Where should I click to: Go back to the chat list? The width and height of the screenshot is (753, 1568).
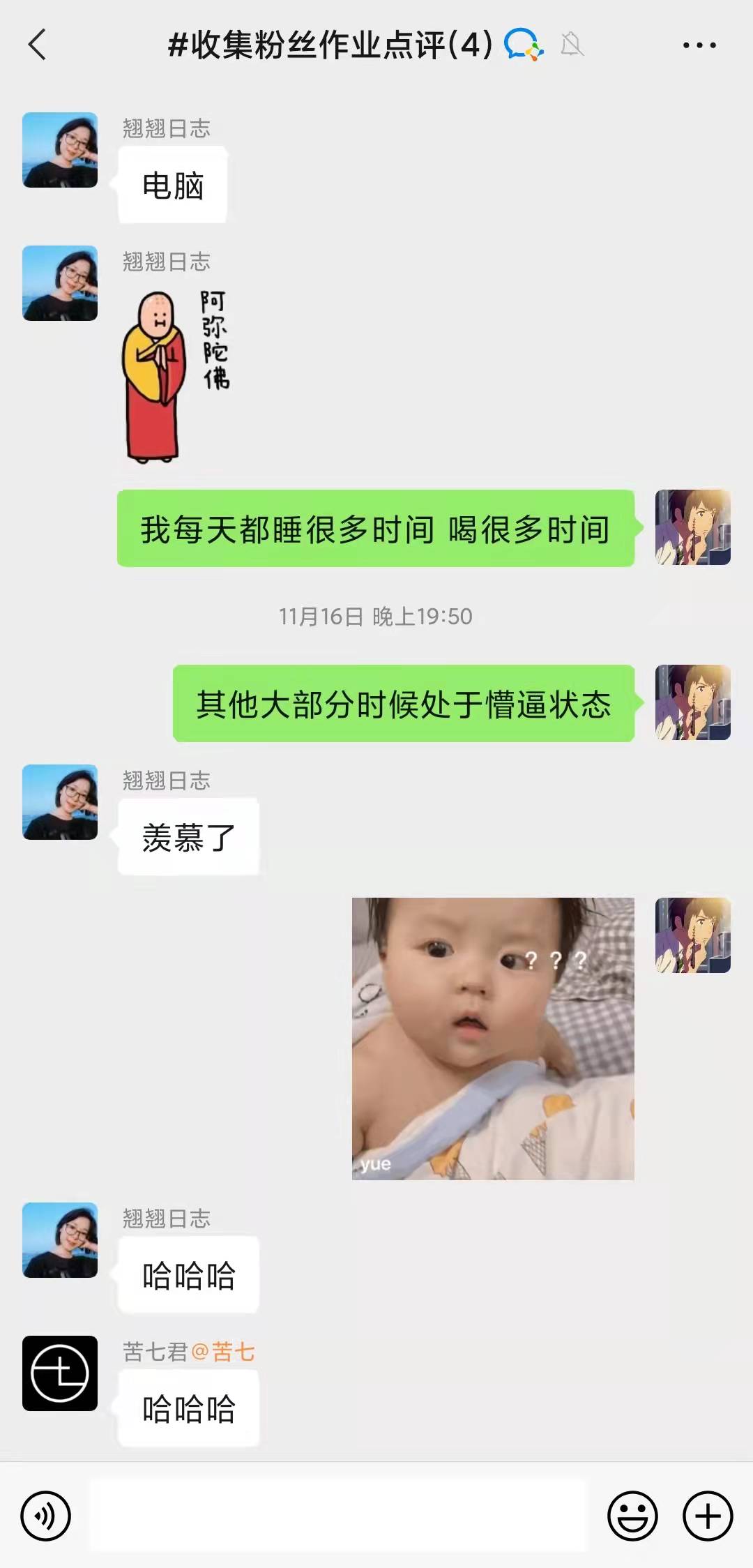coord(37,45)
